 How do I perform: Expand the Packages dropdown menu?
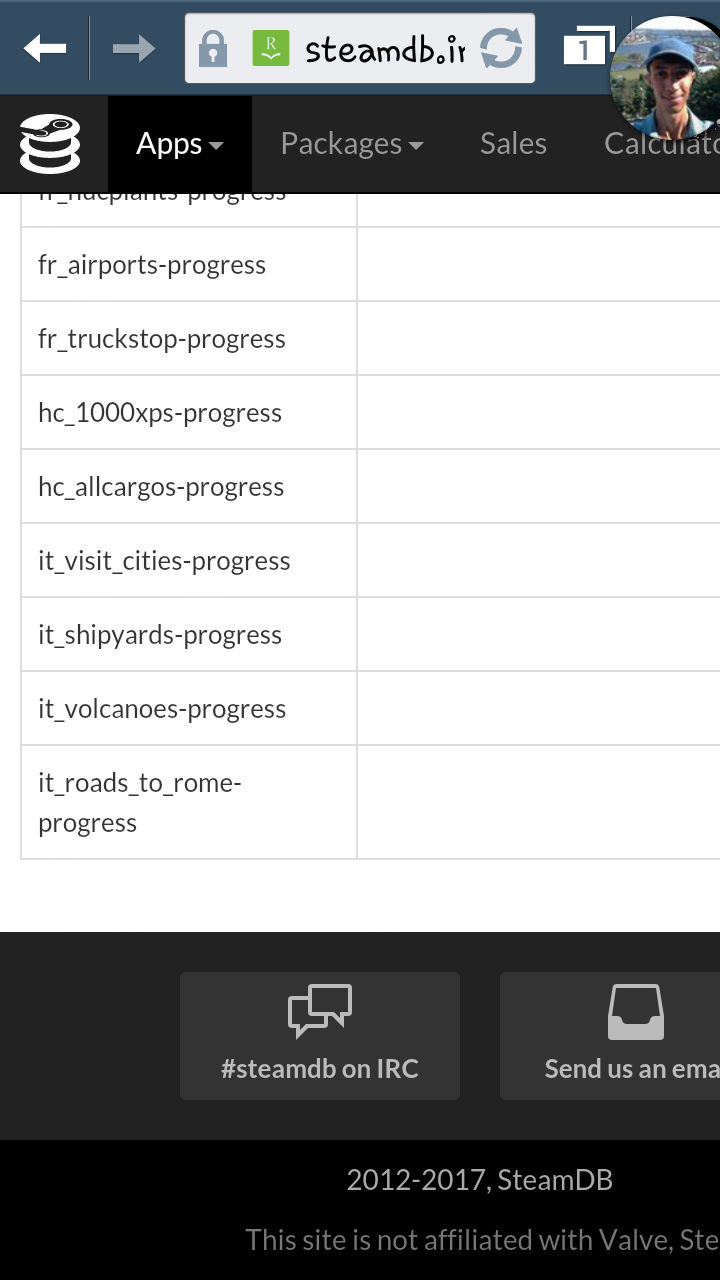(x=352, y=144)
